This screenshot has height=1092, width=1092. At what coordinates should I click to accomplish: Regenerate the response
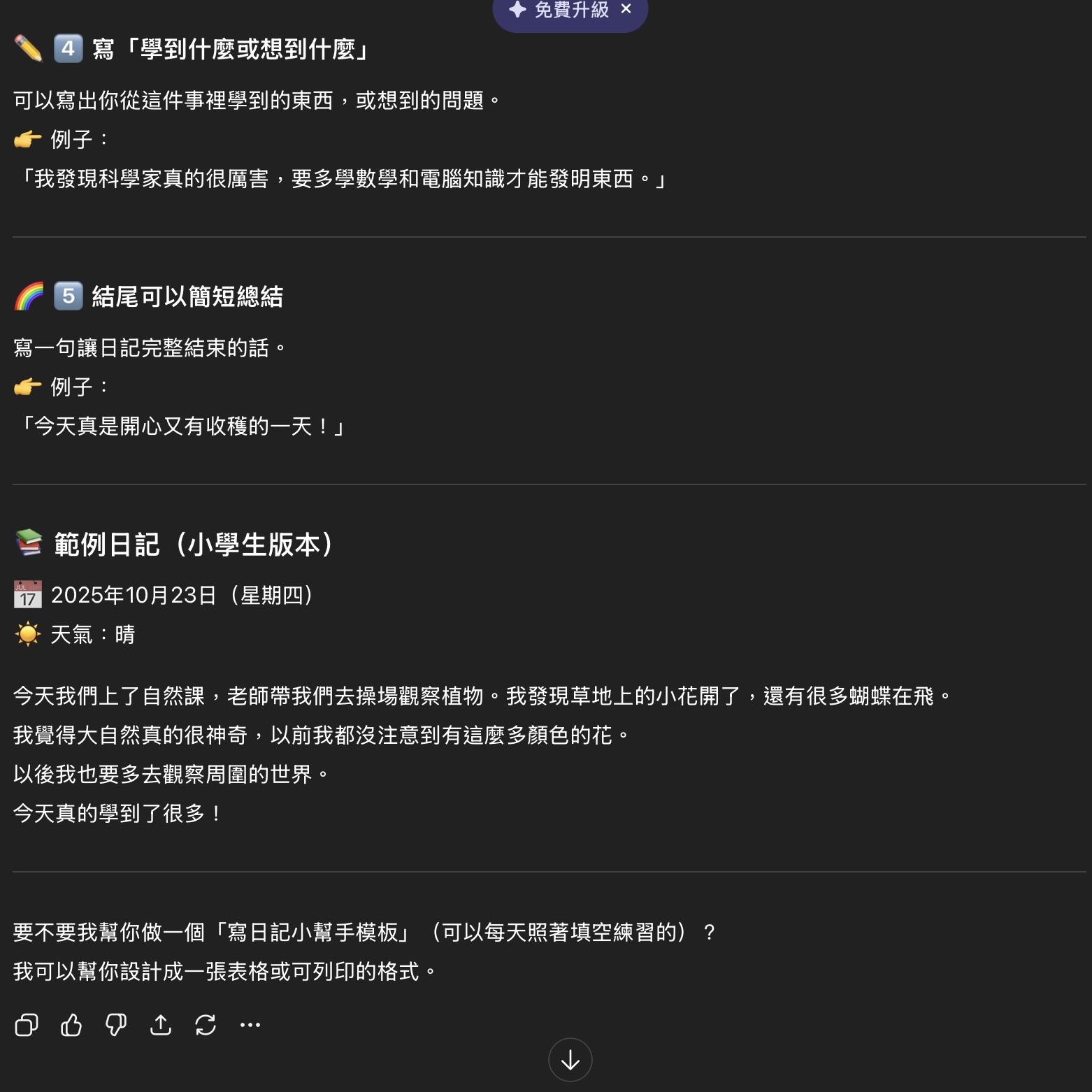tap(206, 1025)
